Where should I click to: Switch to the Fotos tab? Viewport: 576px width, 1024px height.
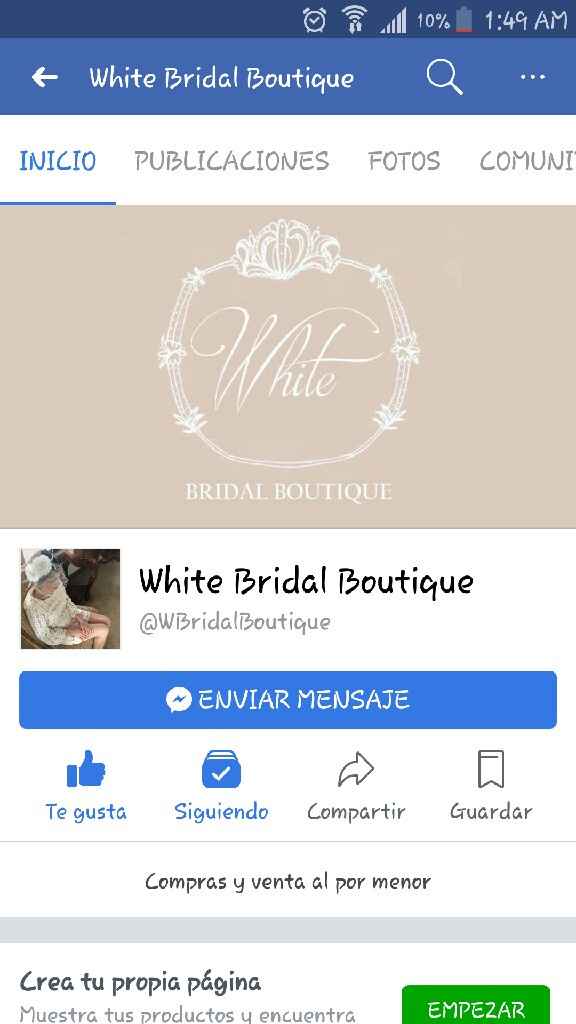point(404,161)
